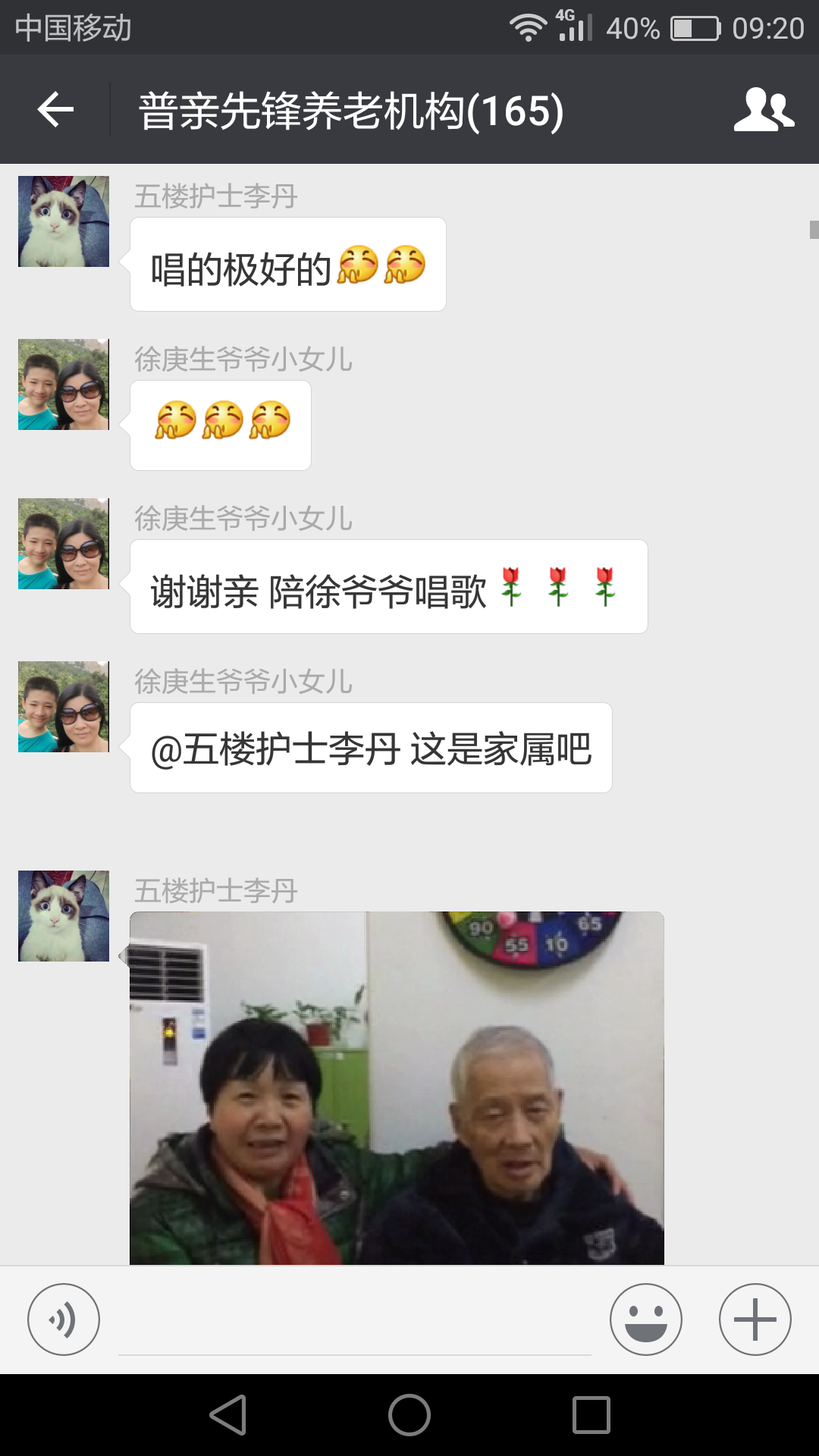This screenshot has width=819, height=1456.
Task: Switch to voice message input
Action: click(x=64, y=1319)
